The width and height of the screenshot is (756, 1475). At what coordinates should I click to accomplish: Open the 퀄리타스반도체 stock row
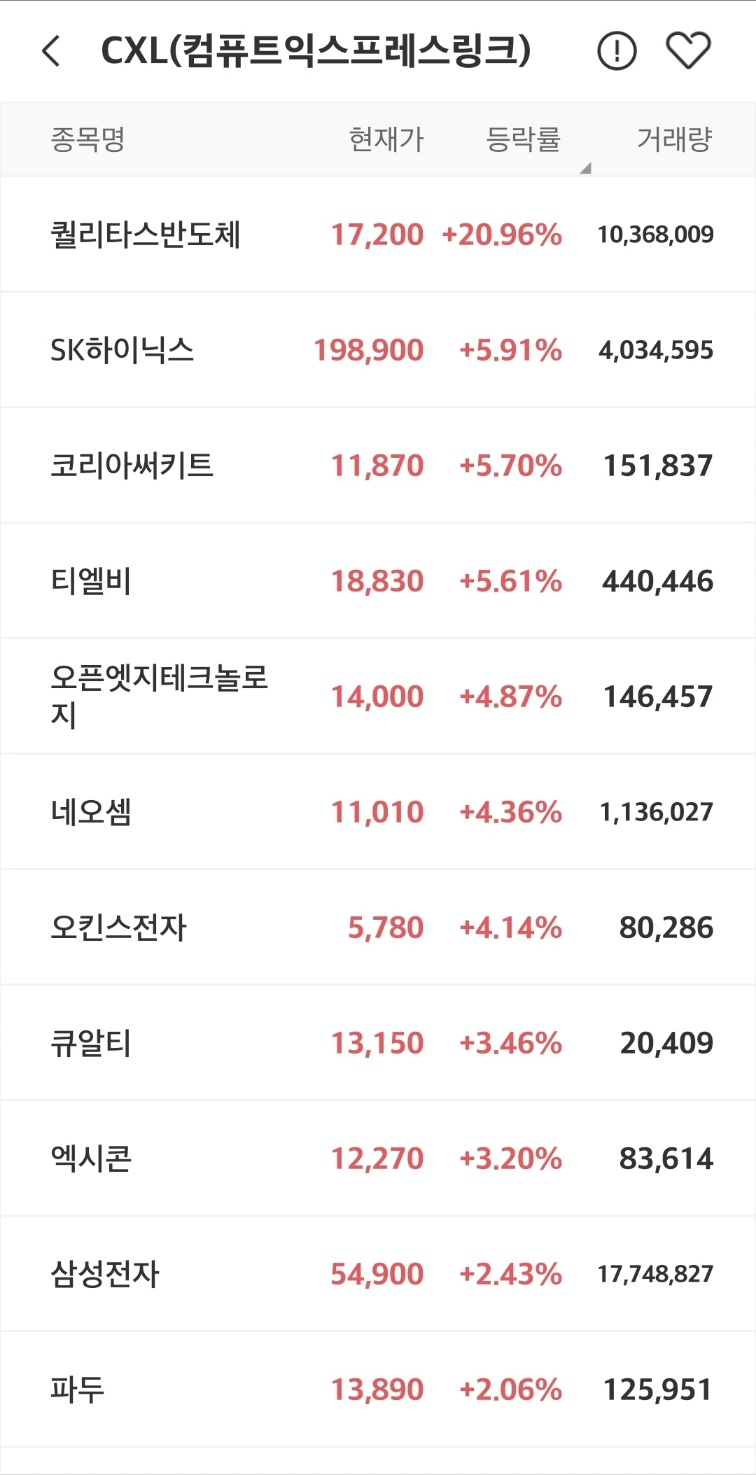(378, 235)
